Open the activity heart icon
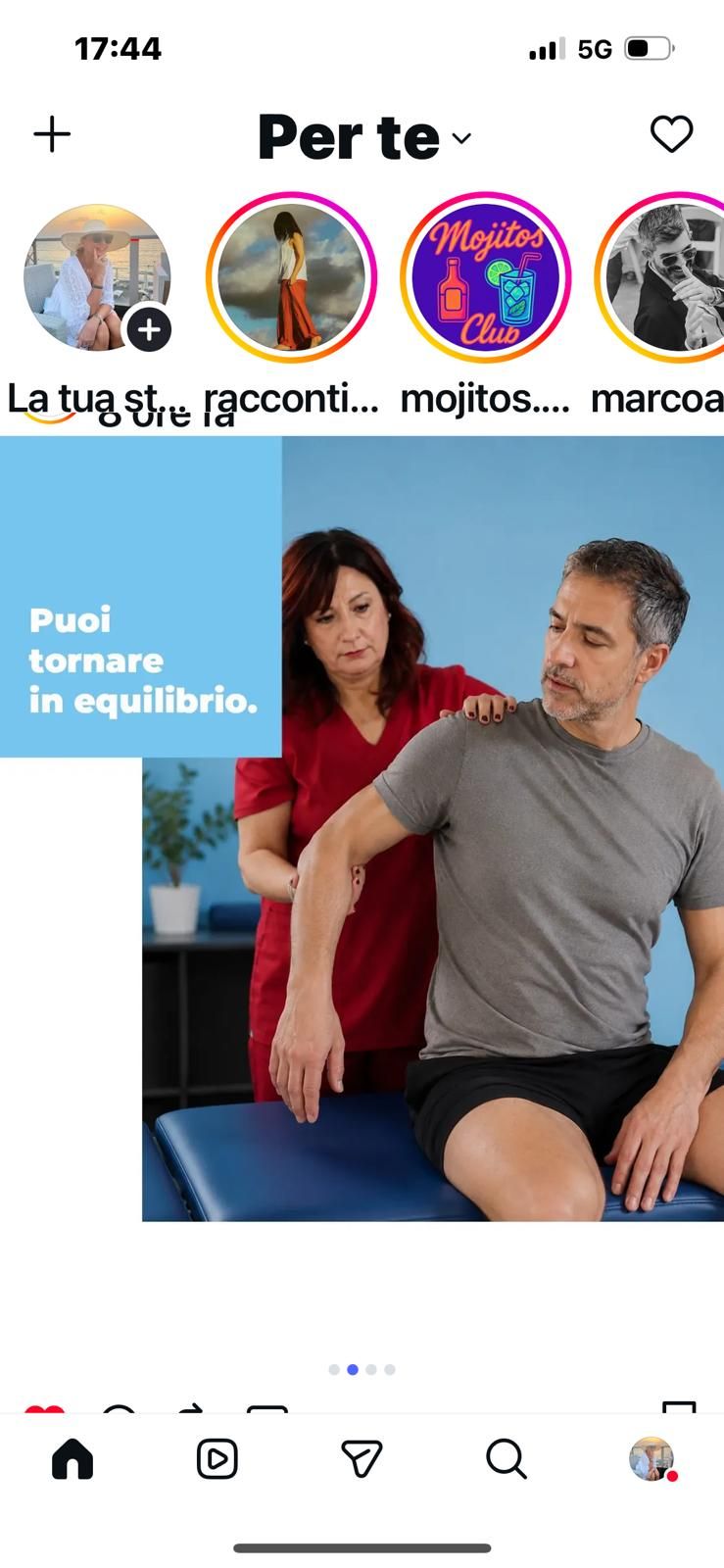The height and width of the screenshot is (1568, 724). coord(671,134)
